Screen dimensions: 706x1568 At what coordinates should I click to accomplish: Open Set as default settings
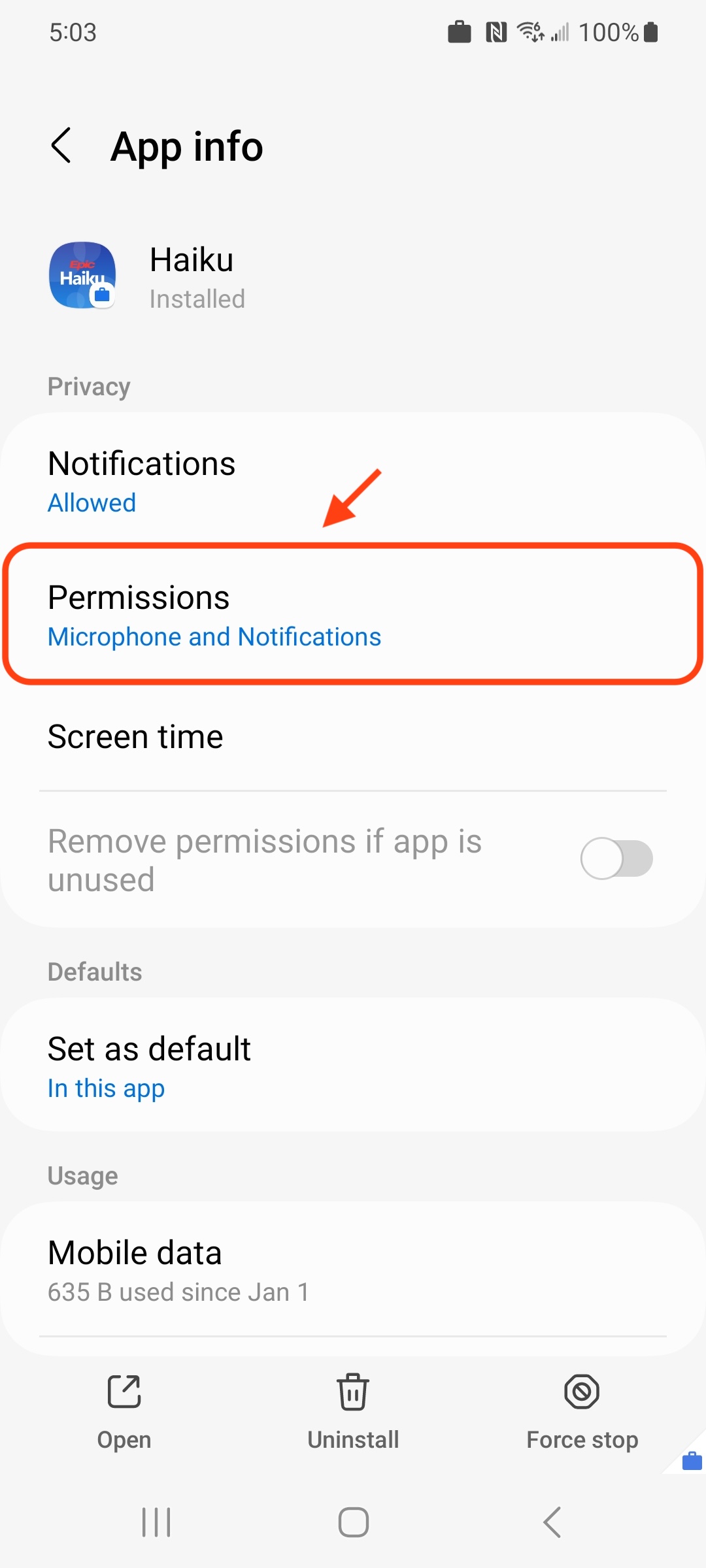pos(353,1066)
